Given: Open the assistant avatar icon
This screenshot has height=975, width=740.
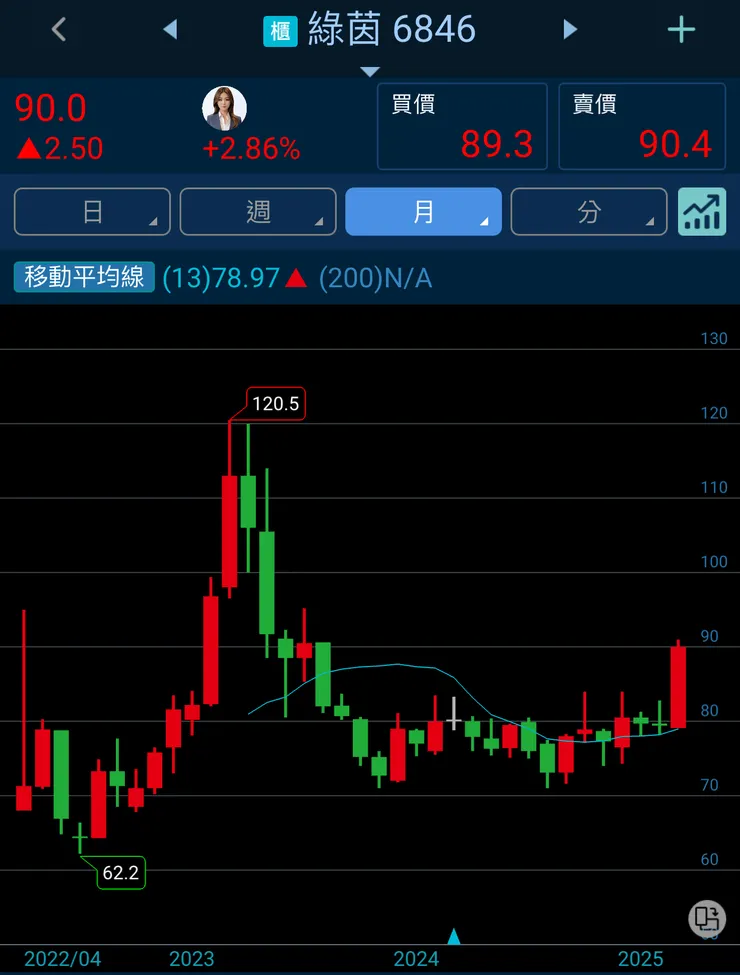Looking at the screenshot, I should 224,109.
